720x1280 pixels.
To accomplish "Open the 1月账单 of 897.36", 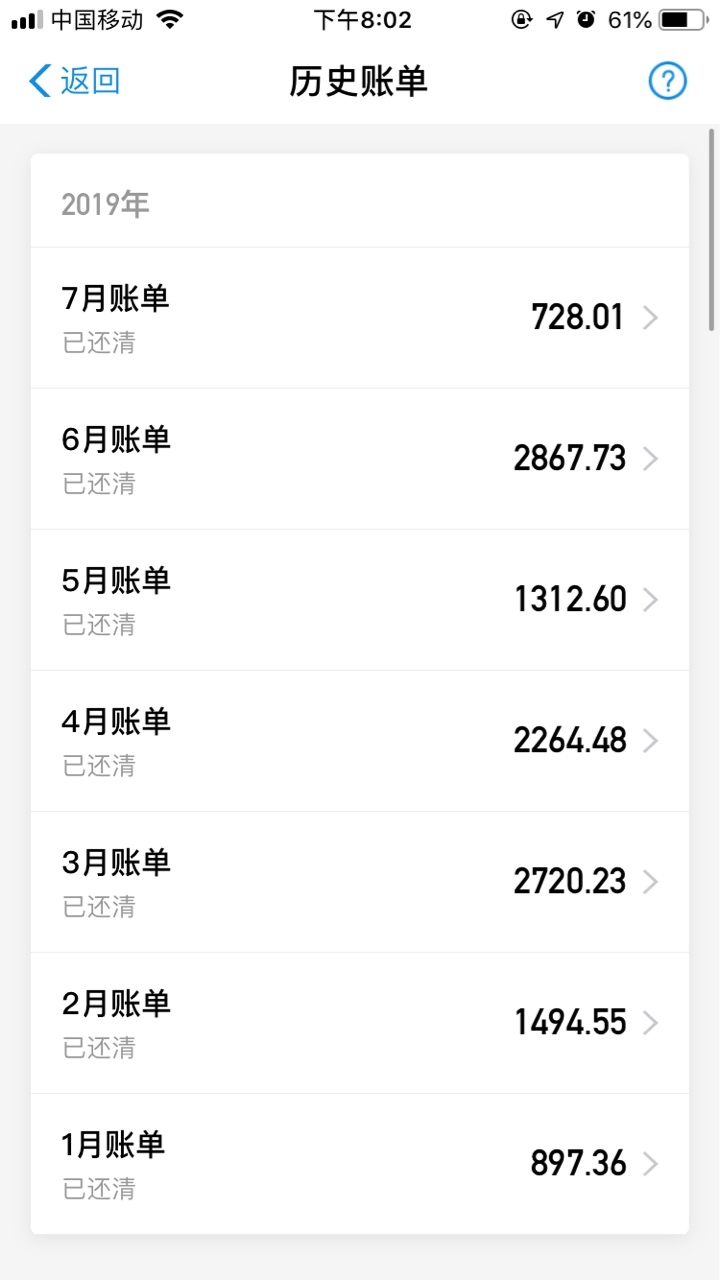I will (x=360, y=1164).
